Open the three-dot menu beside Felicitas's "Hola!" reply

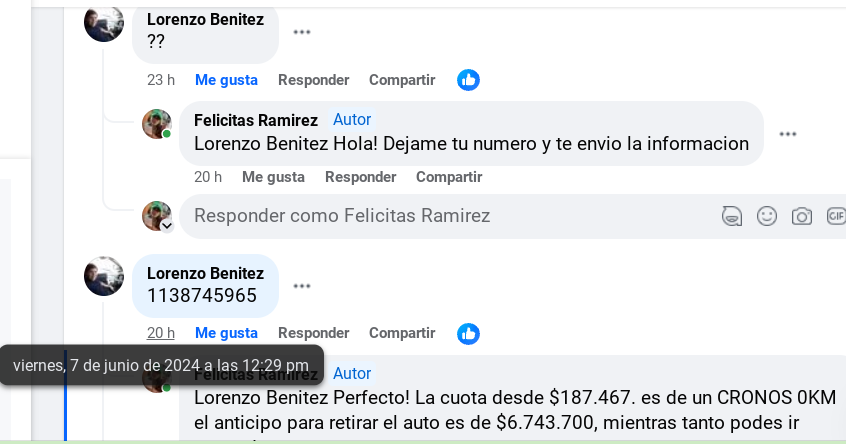[788, 134]
